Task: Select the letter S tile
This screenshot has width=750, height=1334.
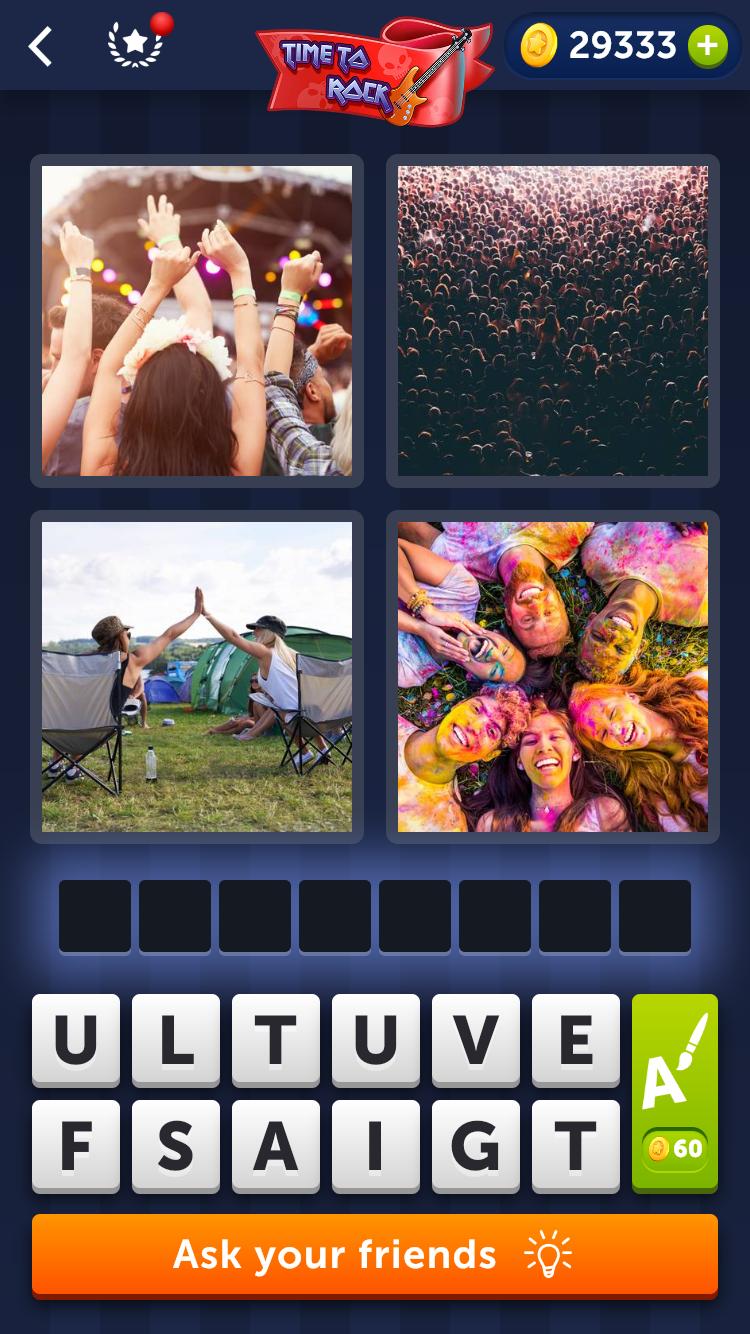Action: [x=176, y=1146]
